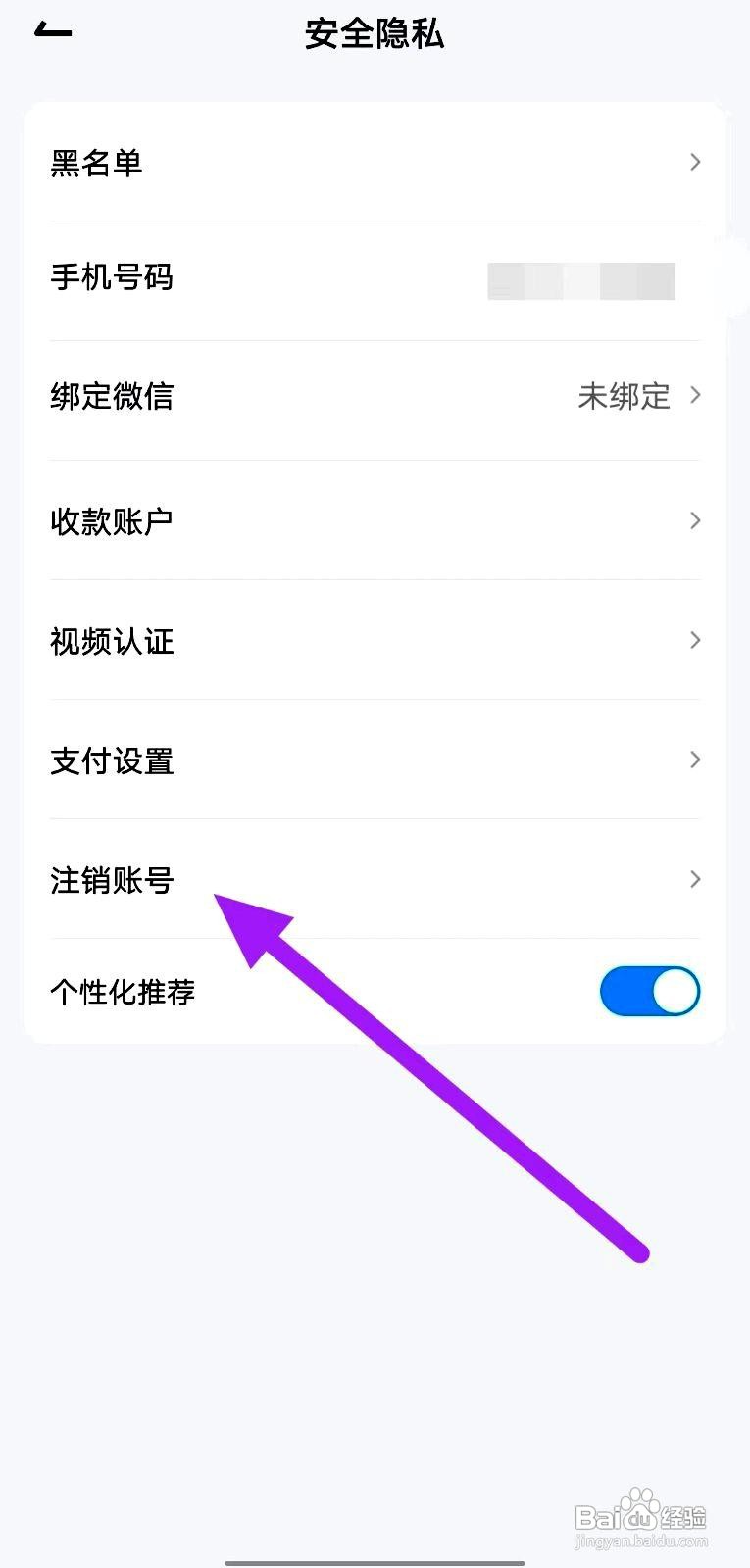This screenshot has width=750, height=1568.
Task: Expand the 收款账户 row chevron
Action: [x=695, y=520]
